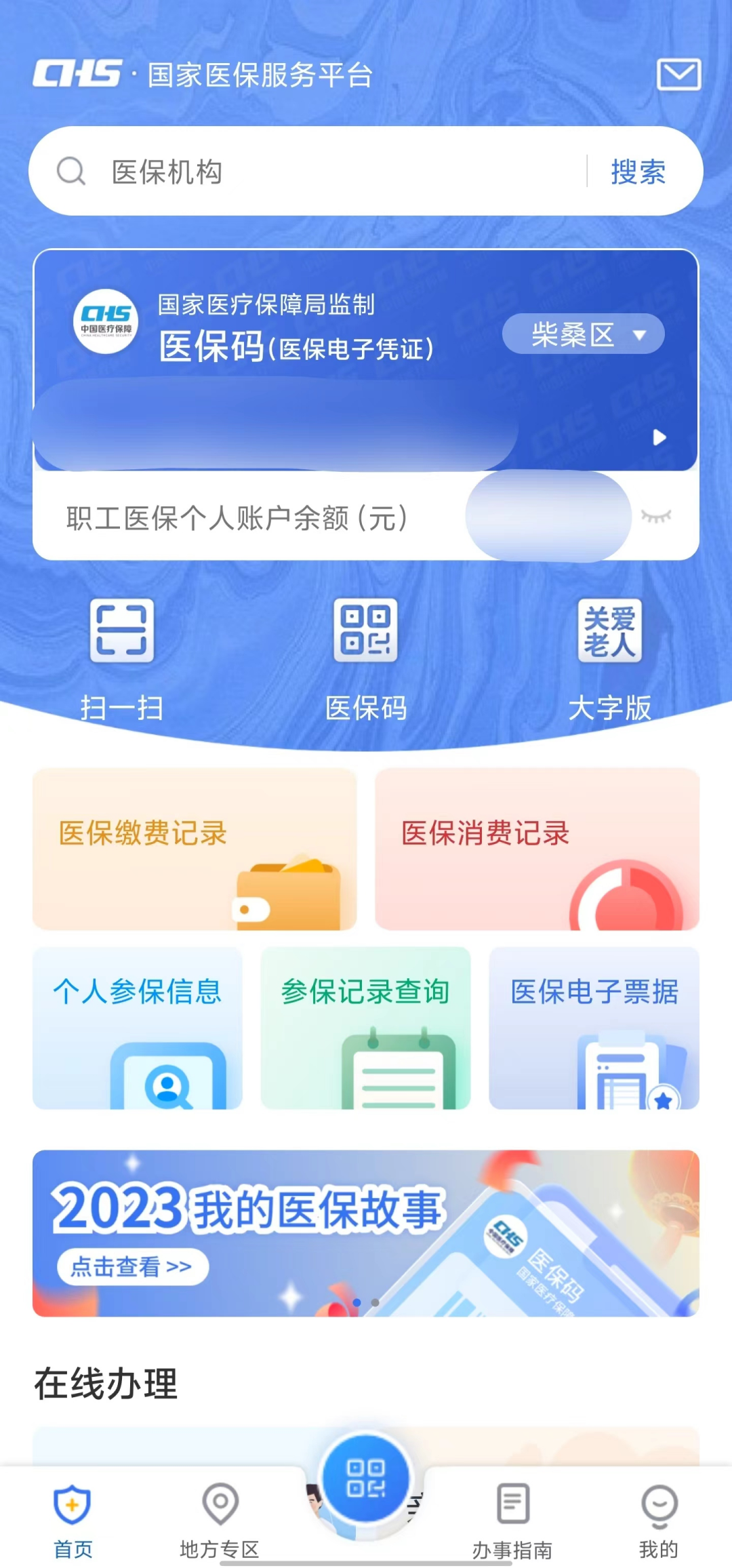Viewport: 732px width, 1568px height.
Task: Open 参保记录查询 card
Action: 365,1028
